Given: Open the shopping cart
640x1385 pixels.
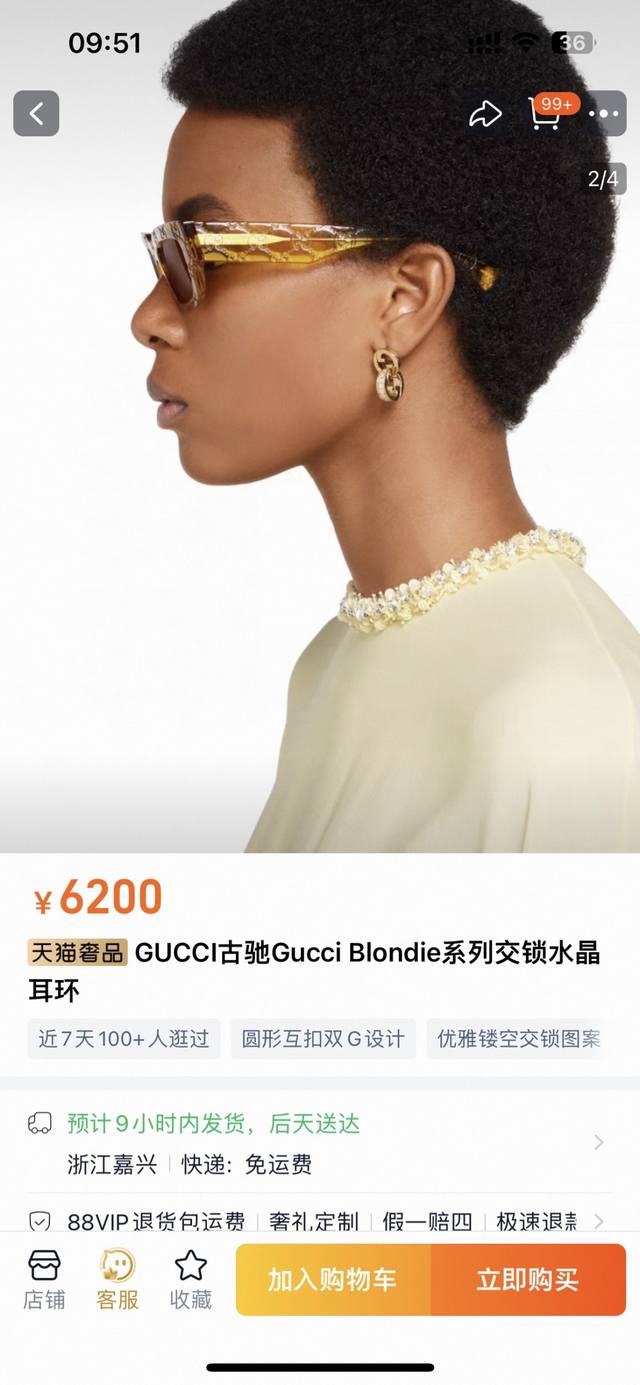Looking at the screenshot, I should coord(544,114).
